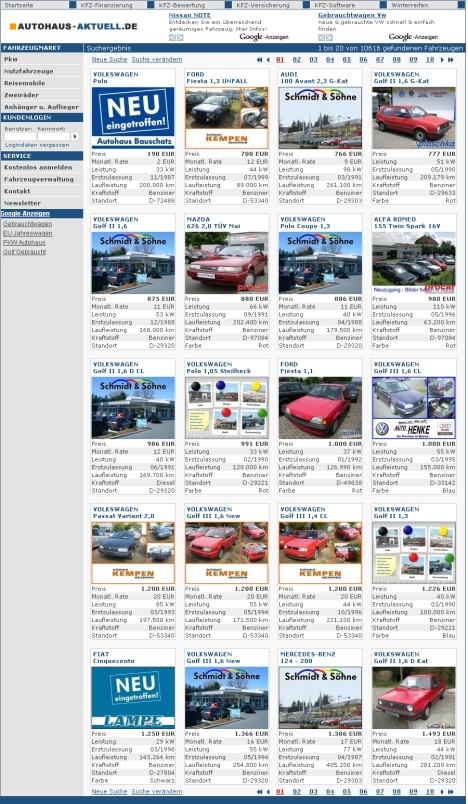The image size is (468, 804).
Task: Jump to page 10 in the top pagination
Action: [x=430, y=59]
